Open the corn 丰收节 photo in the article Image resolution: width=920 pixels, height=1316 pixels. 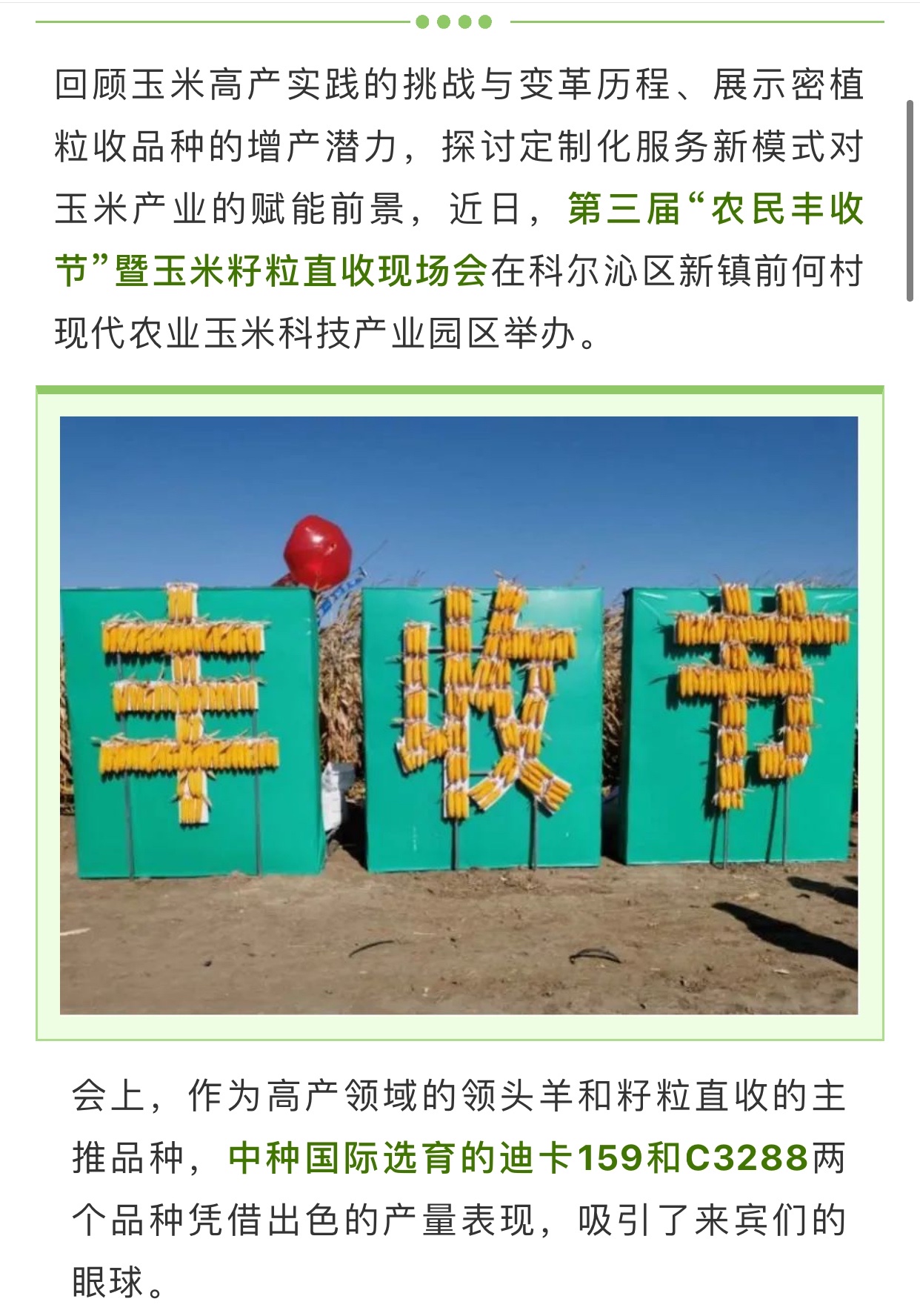(x=459, y=714)
